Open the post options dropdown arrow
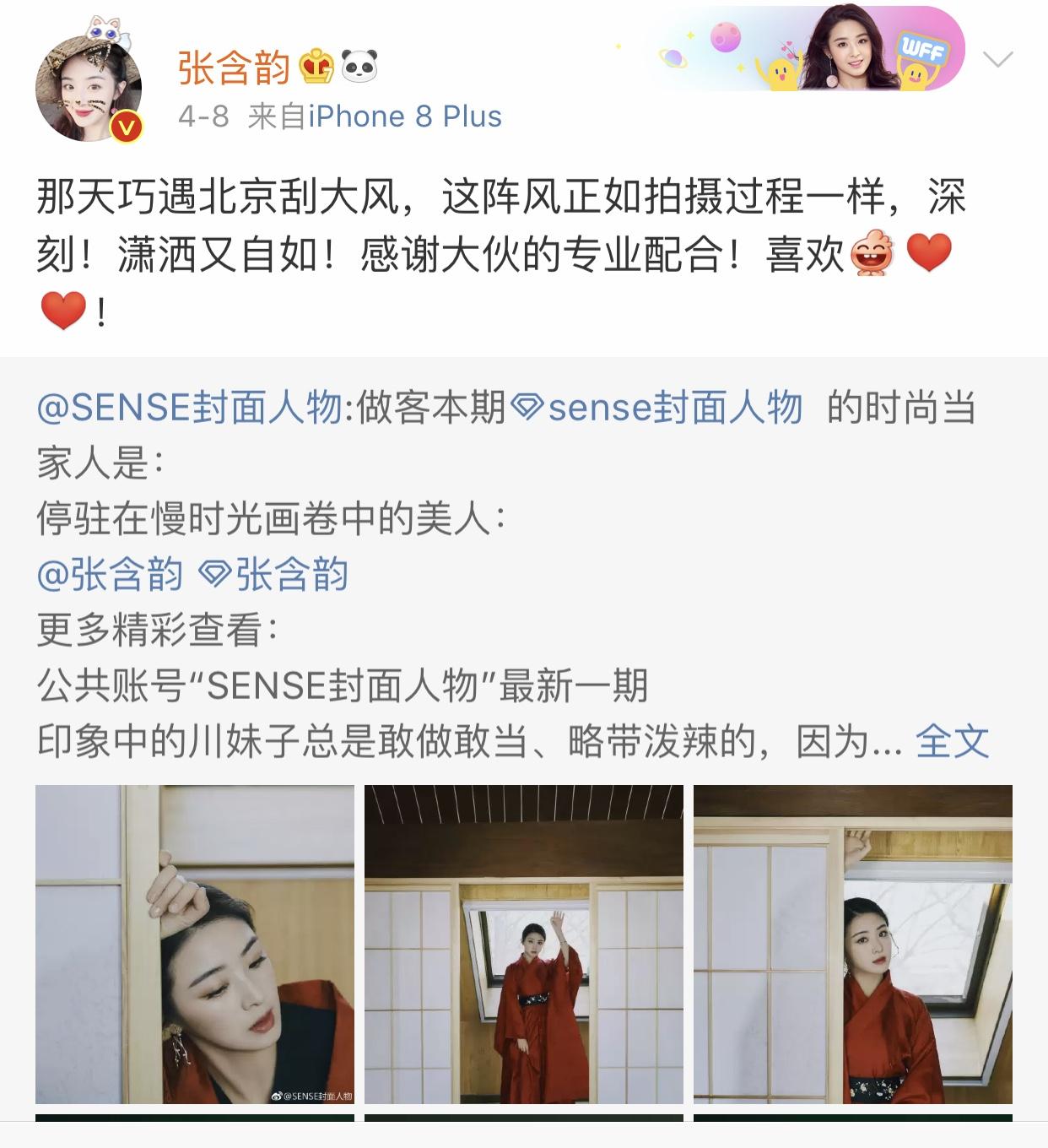The width and height of the screenshot is (1048, 1148). [998, 59]
